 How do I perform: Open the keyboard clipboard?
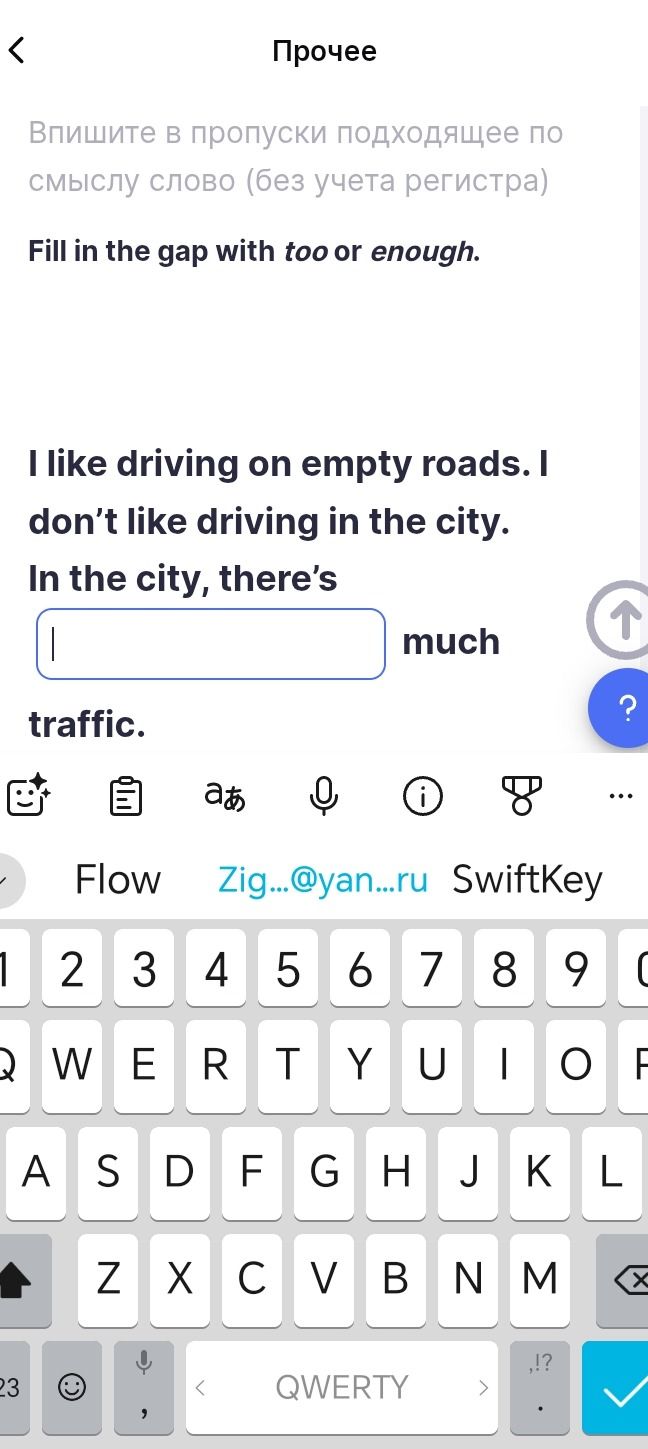pos(126,796)
